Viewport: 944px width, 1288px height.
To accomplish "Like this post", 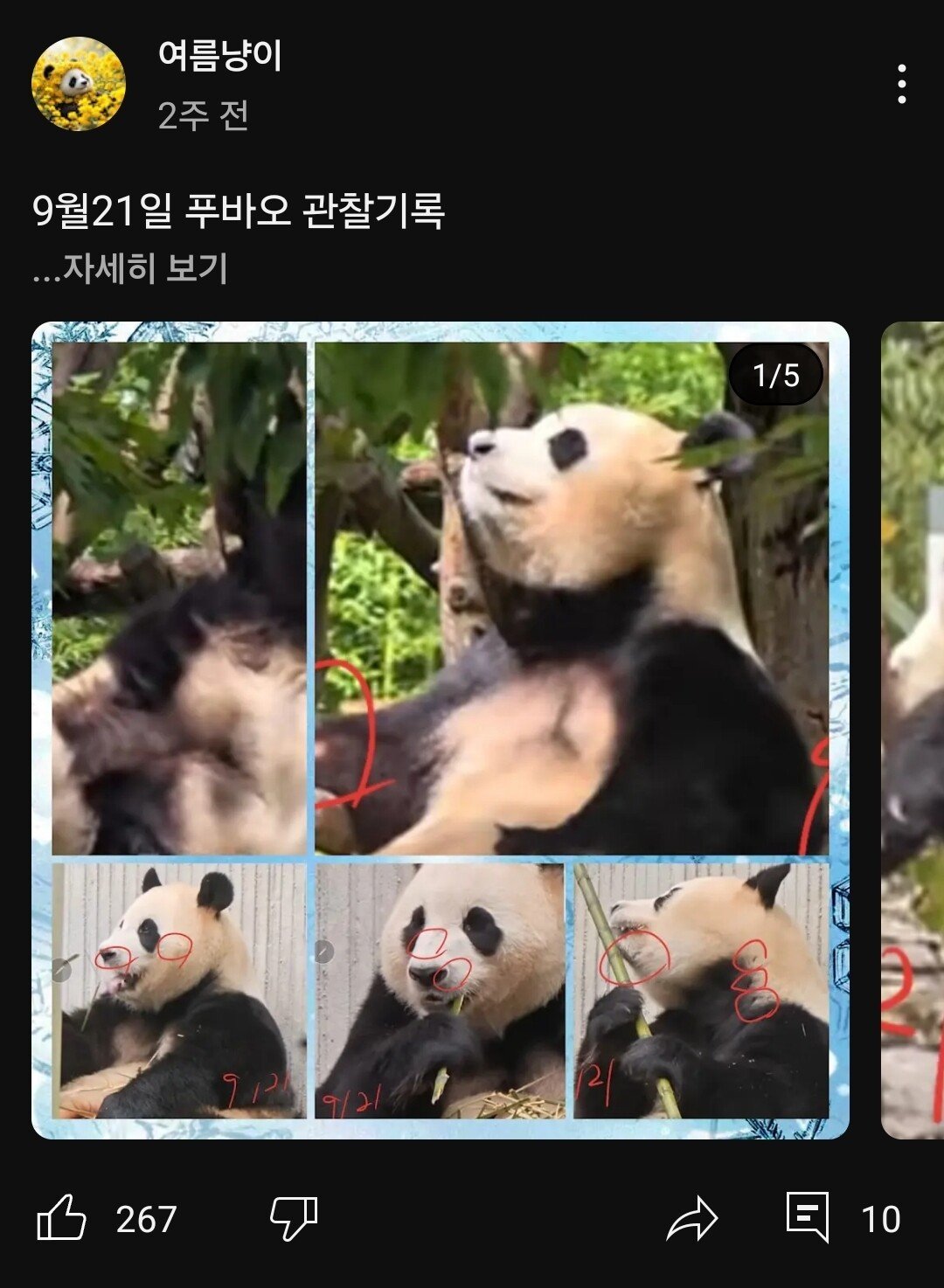I will click(x=63, y=1218).
